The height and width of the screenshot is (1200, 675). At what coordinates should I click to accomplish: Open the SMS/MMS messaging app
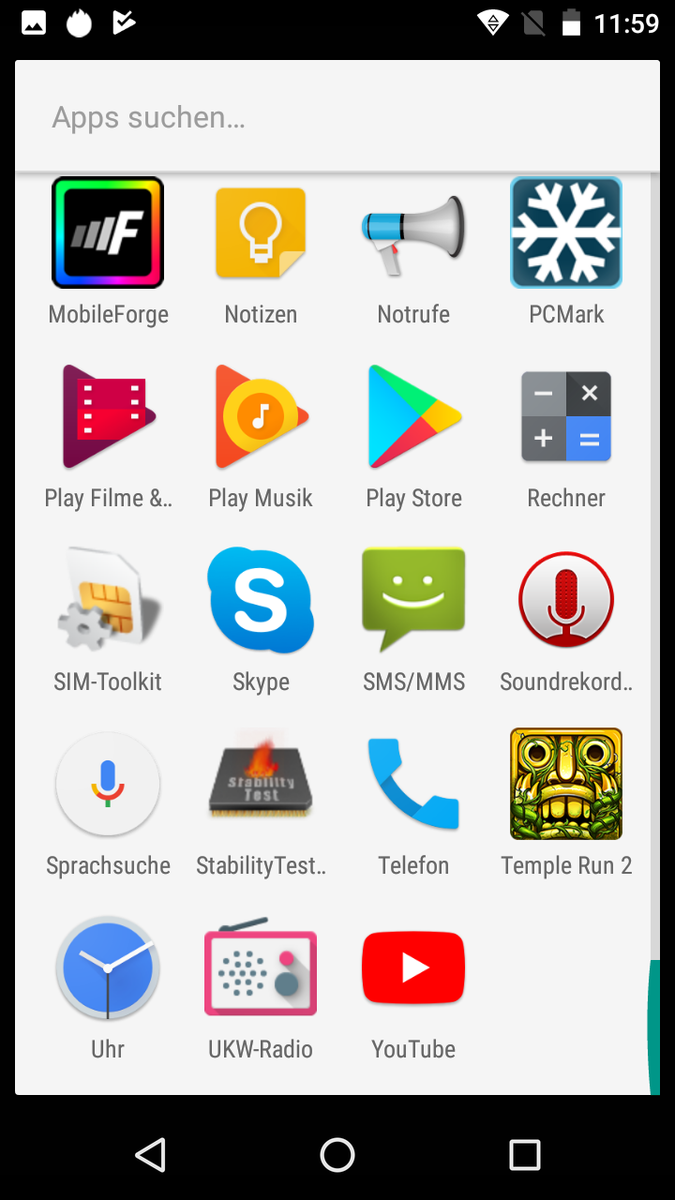pyautogui.click(x=414, y=601)
